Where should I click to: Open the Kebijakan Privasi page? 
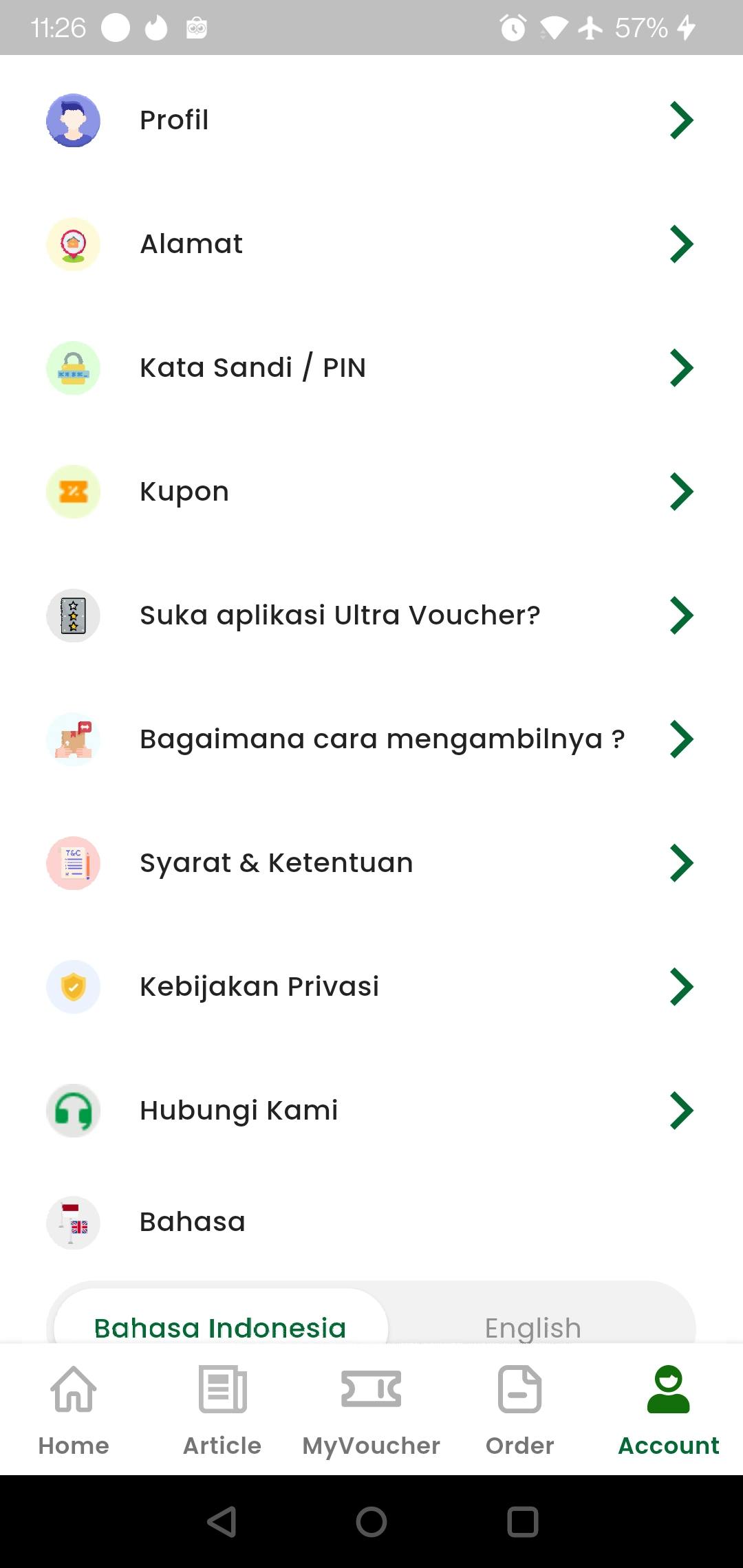(x=259, y=986)
